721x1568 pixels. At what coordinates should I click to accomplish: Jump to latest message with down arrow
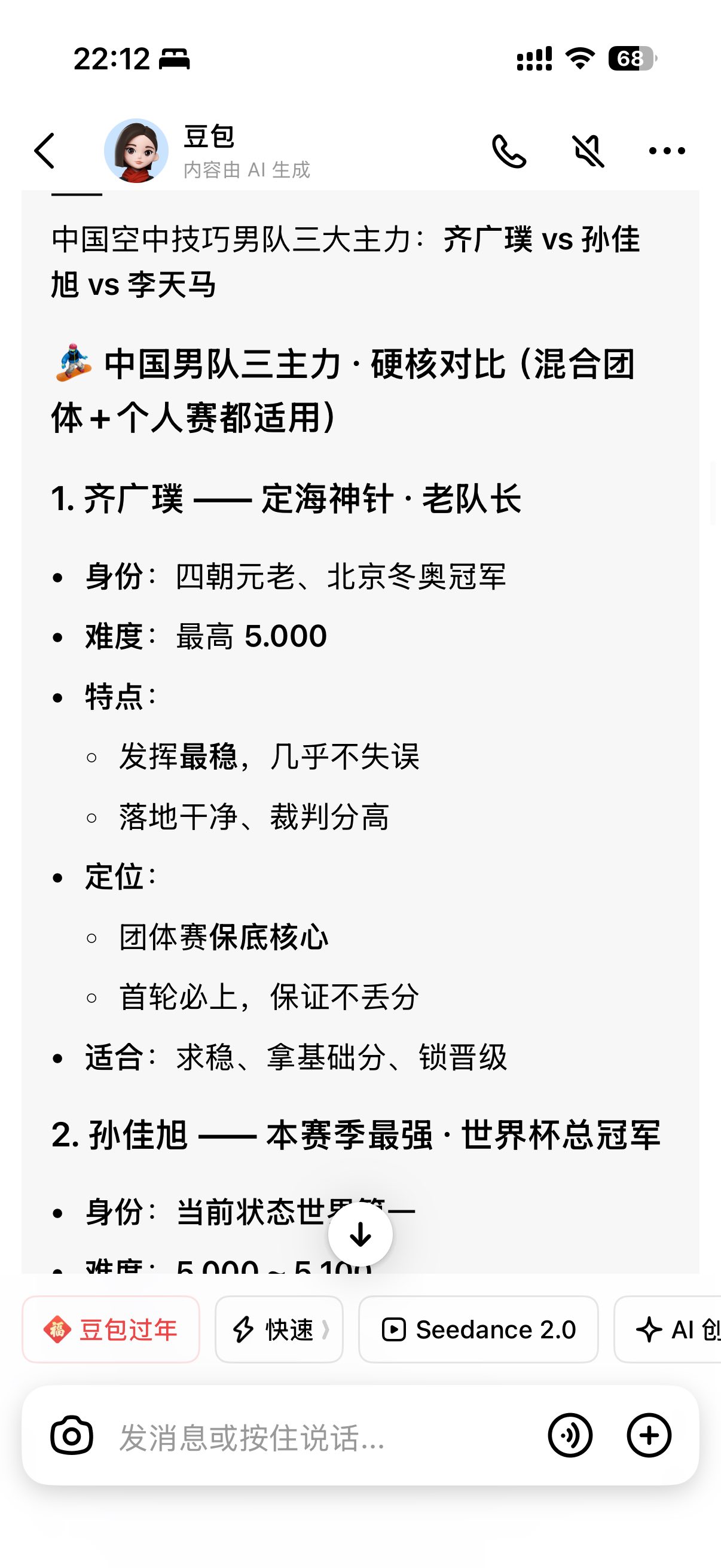360,1234
